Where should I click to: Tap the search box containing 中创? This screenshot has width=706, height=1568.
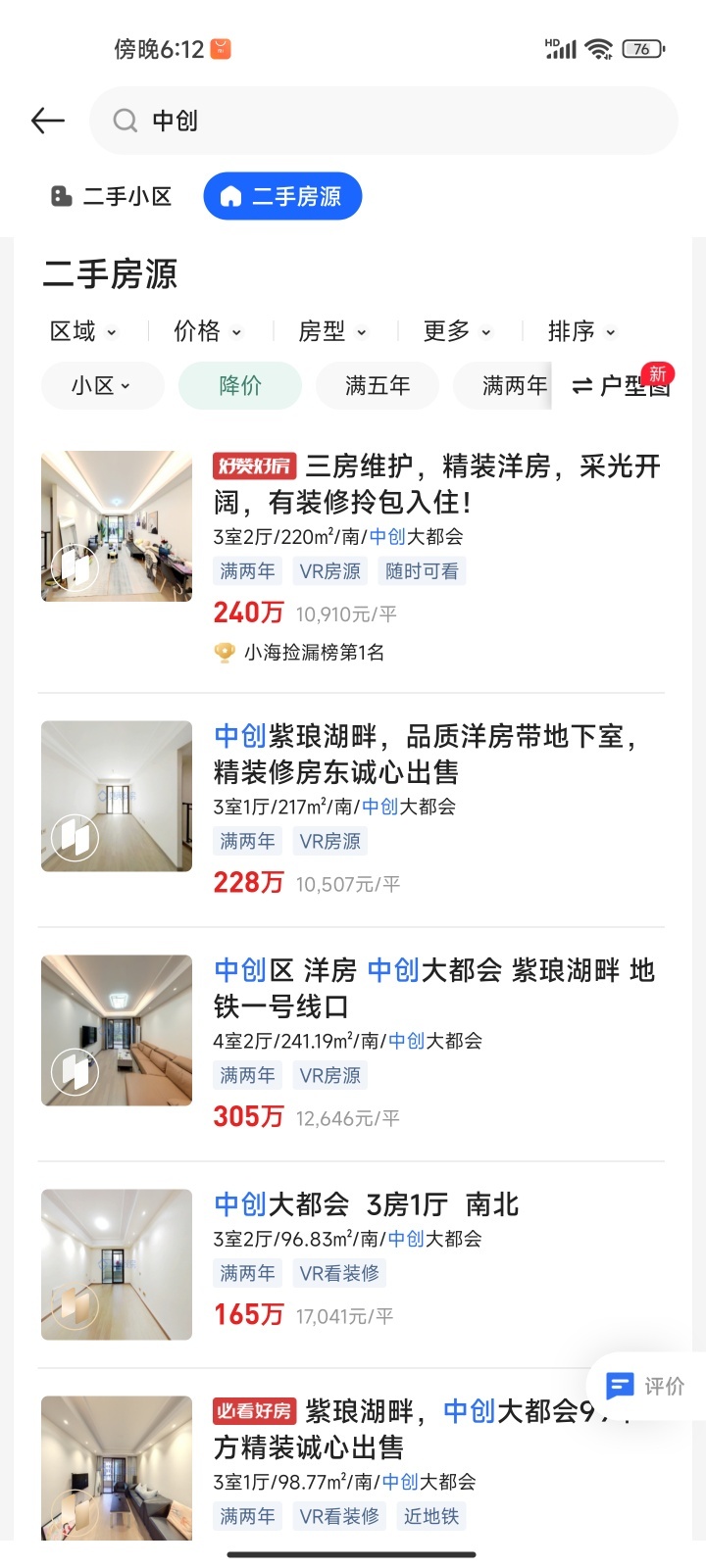382,121
